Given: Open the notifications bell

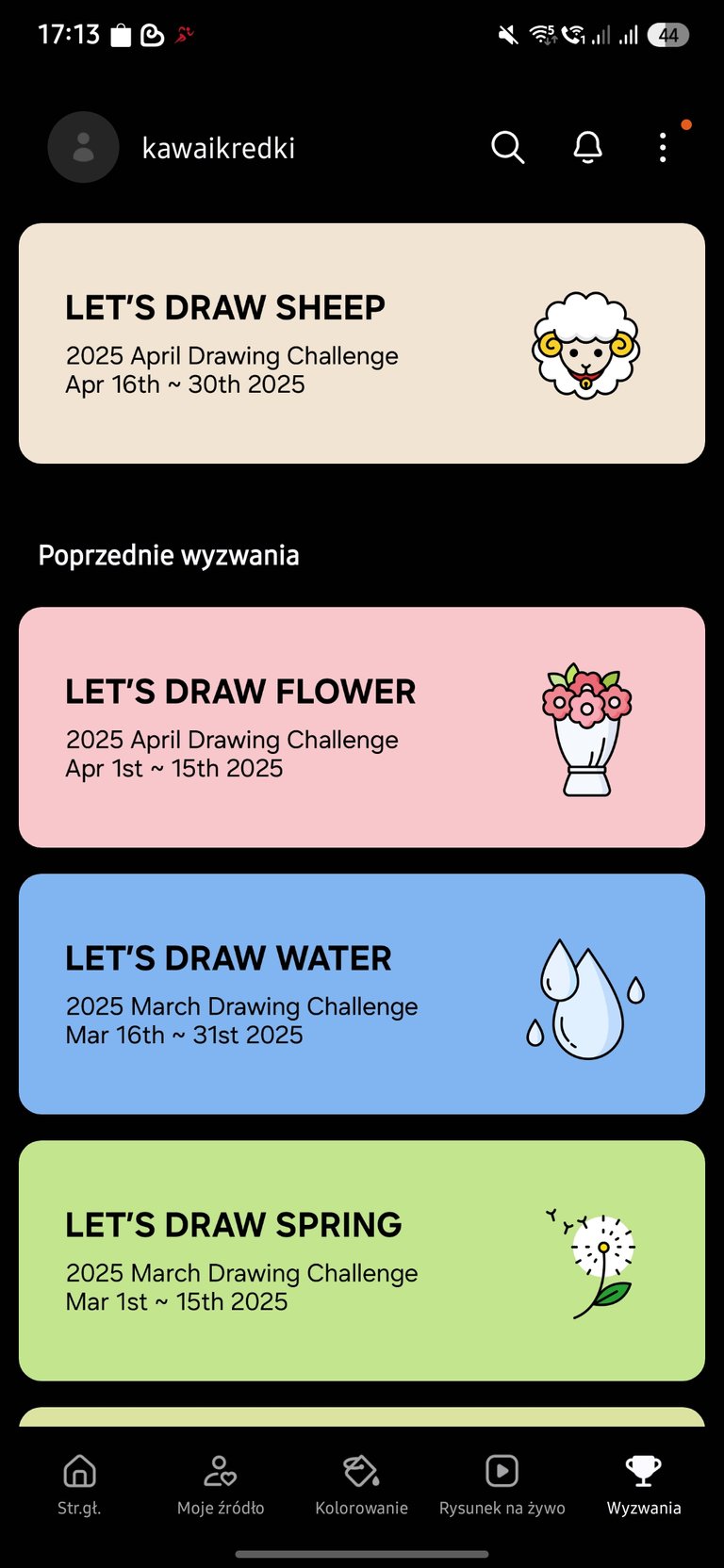Looking at the screenshot, I should point(588,147).
